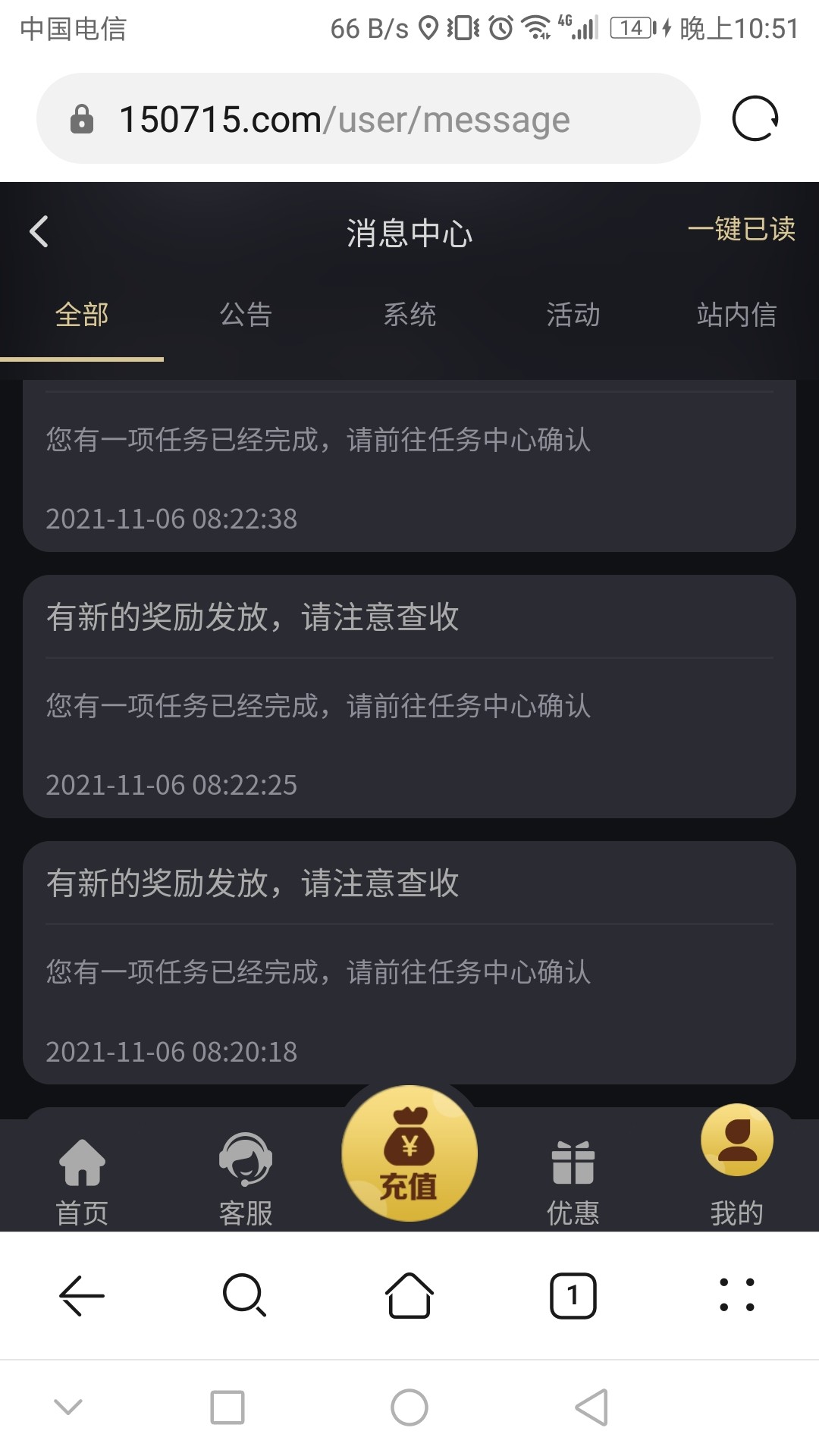The image size is (819, 1456).
Task: Open the 活动 tab
Action: click(573, 315)
